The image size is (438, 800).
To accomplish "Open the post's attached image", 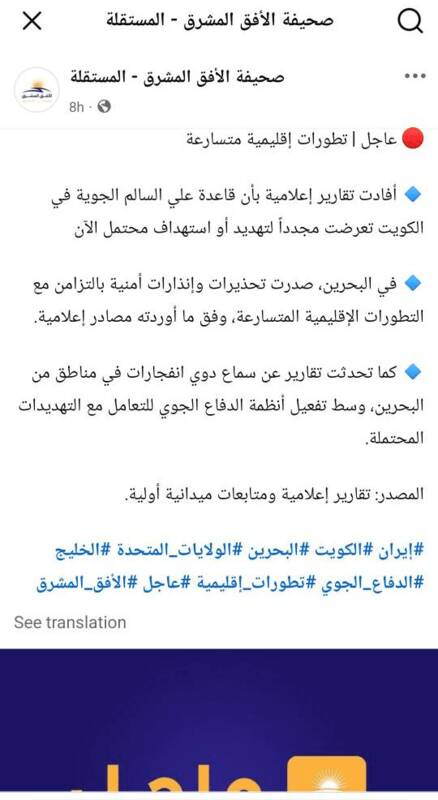I will pyautogui.click(x=219, y=723).
